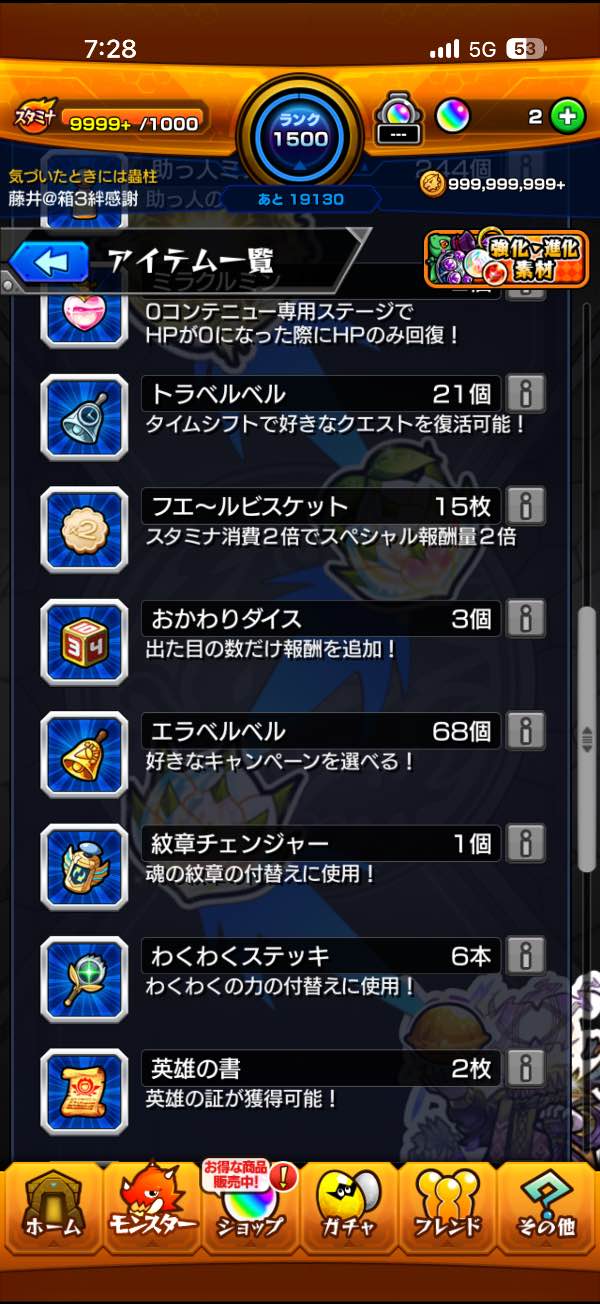Show info for トラベルベル
Viewport: 600px width, 1304px height.
click(x=525, y=394)
